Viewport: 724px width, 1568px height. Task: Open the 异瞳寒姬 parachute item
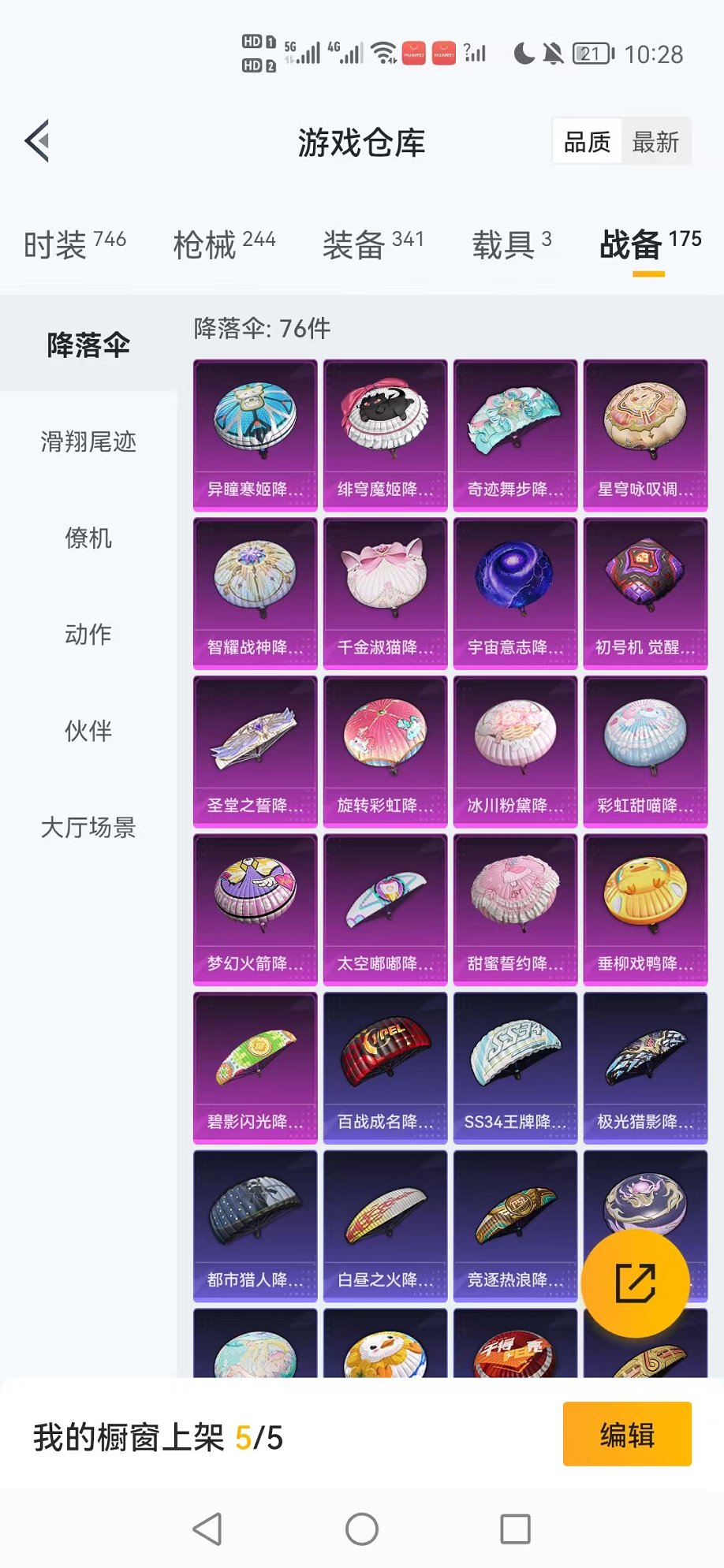255,434
